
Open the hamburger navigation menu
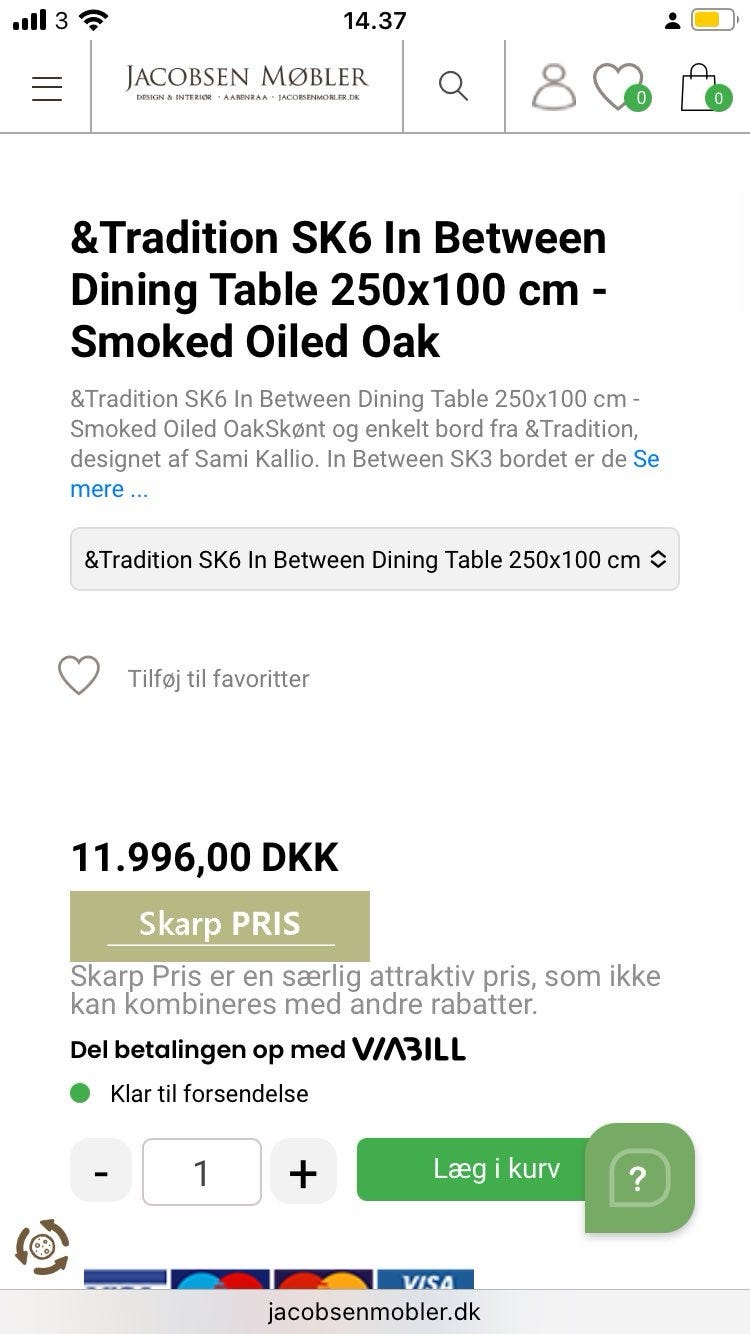[x=46, y=86]
